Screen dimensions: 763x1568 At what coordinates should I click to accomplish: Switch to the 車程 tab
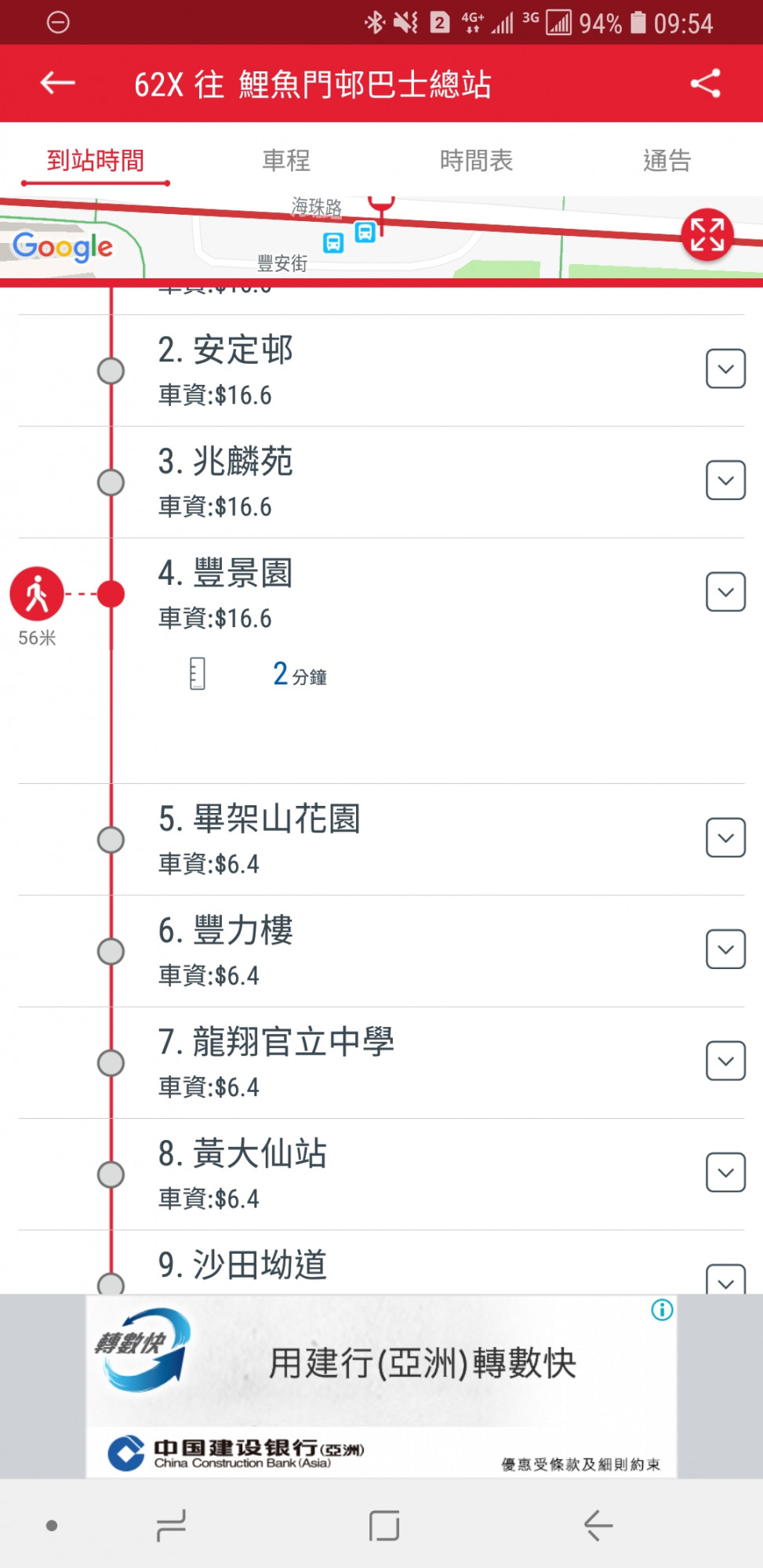(285, 161)
